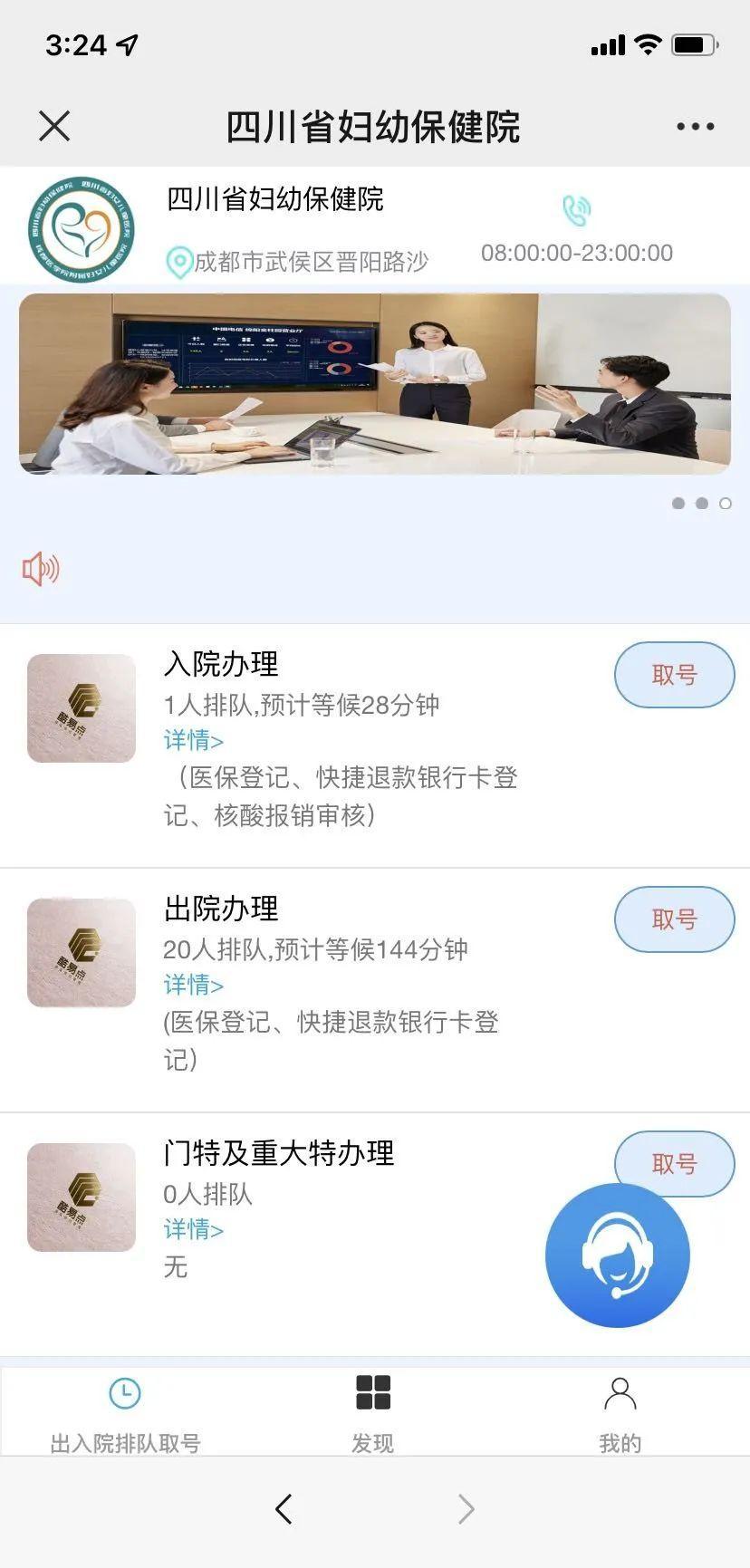This screenshot has width=750, height=1568.
Task: View 详情 for 门特及重大特办理
Action: (193, 1230)
